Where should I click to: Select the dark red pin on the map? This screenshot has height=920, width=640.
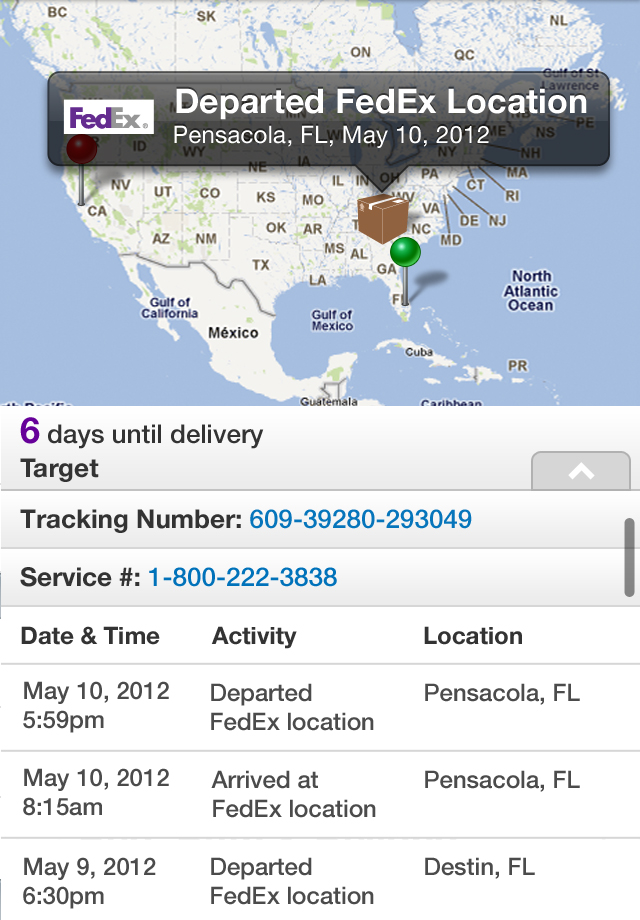pos(81,150)
